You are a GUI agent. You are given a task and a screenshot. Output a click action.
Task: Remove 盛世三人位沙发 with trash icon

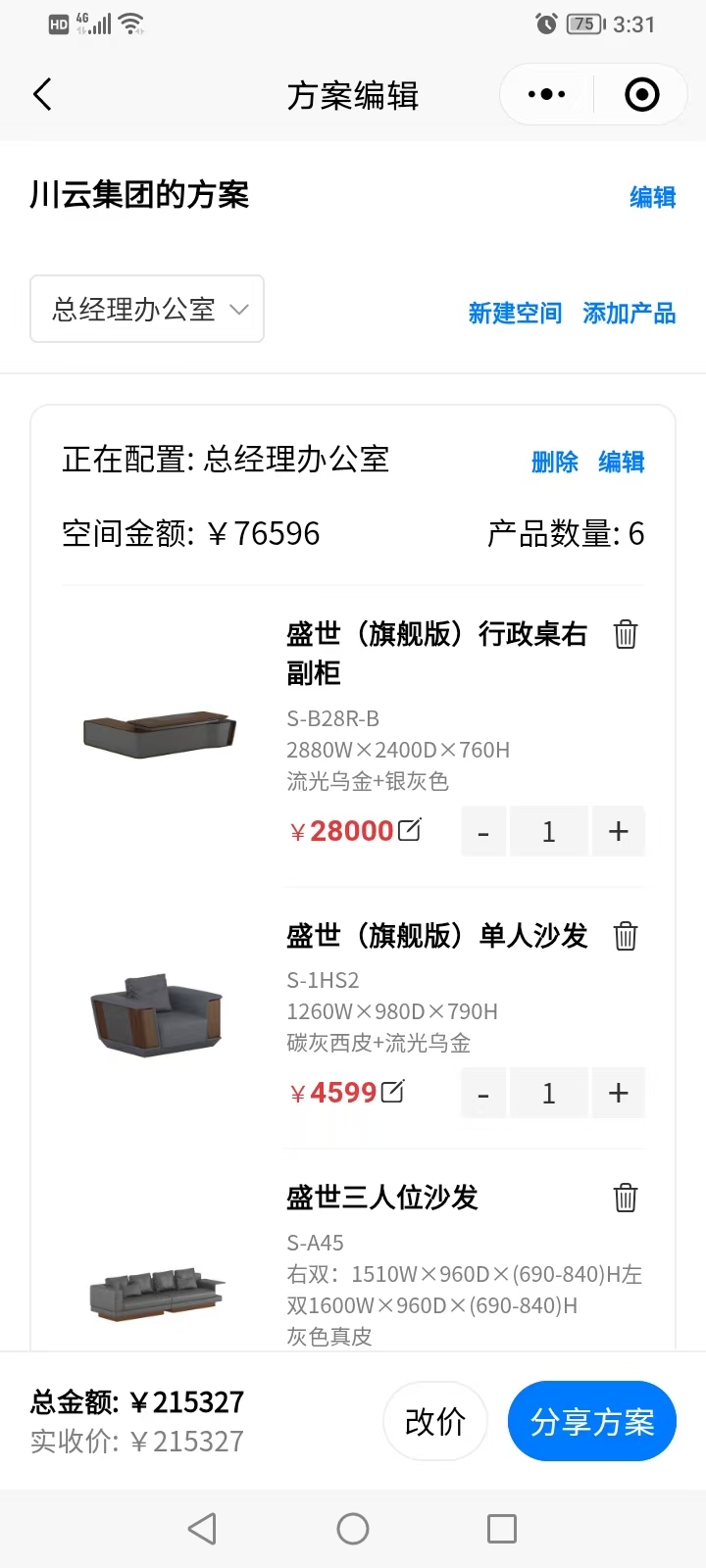626,1198
